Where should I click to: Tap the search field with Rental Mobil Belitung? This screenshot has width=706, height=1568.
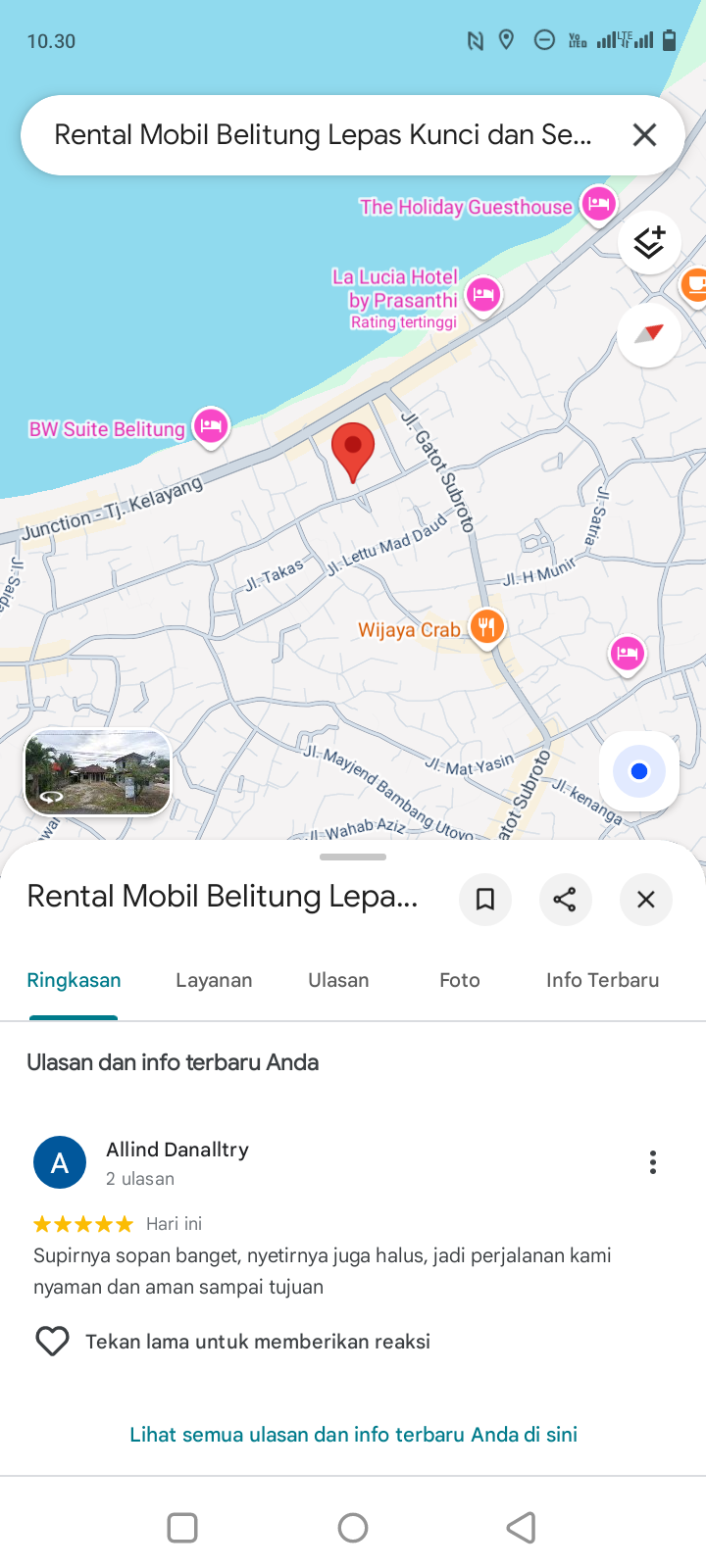coord(324,134)
